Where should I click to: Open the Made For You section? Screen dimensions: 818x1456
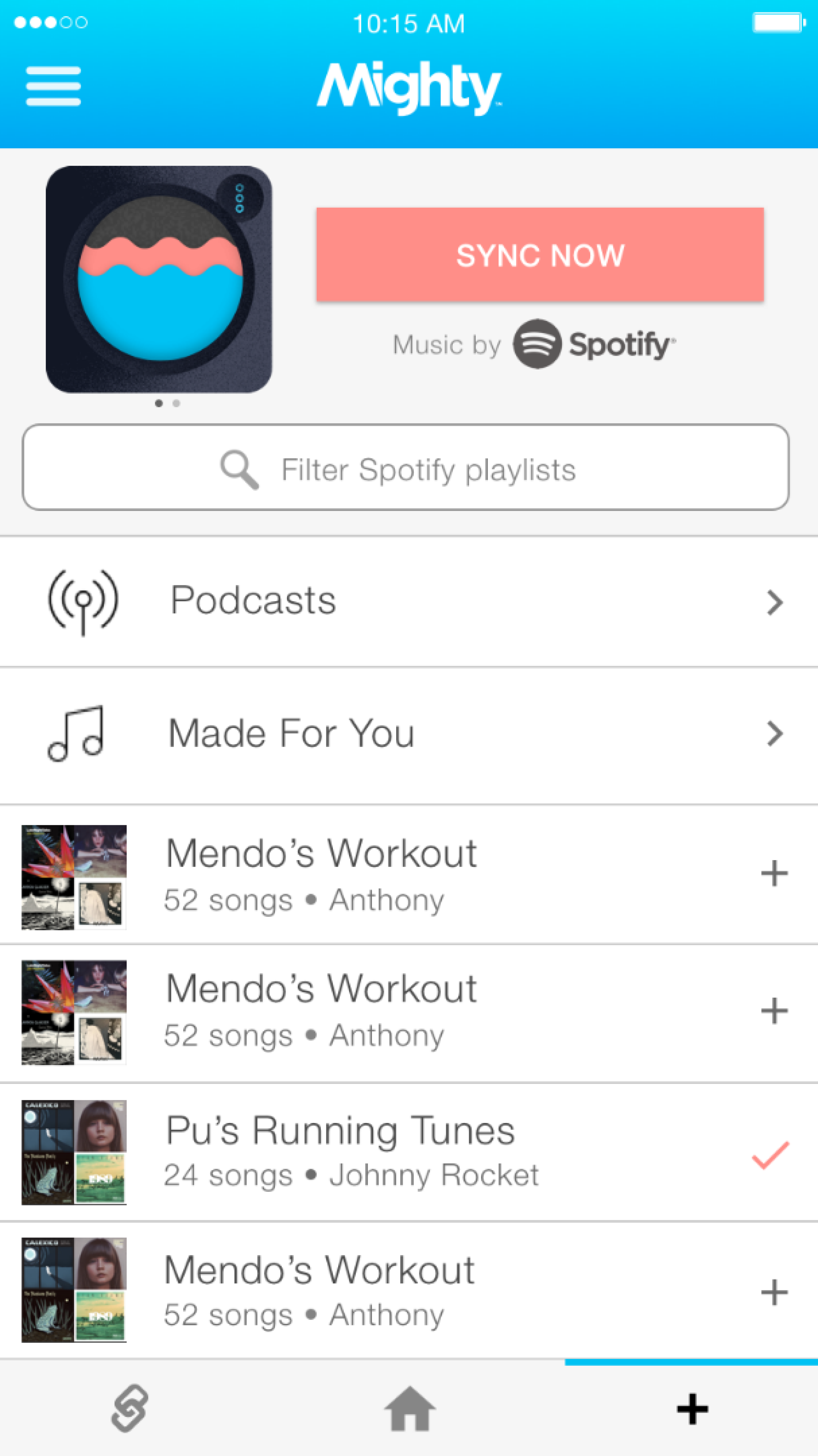[409, 734]
